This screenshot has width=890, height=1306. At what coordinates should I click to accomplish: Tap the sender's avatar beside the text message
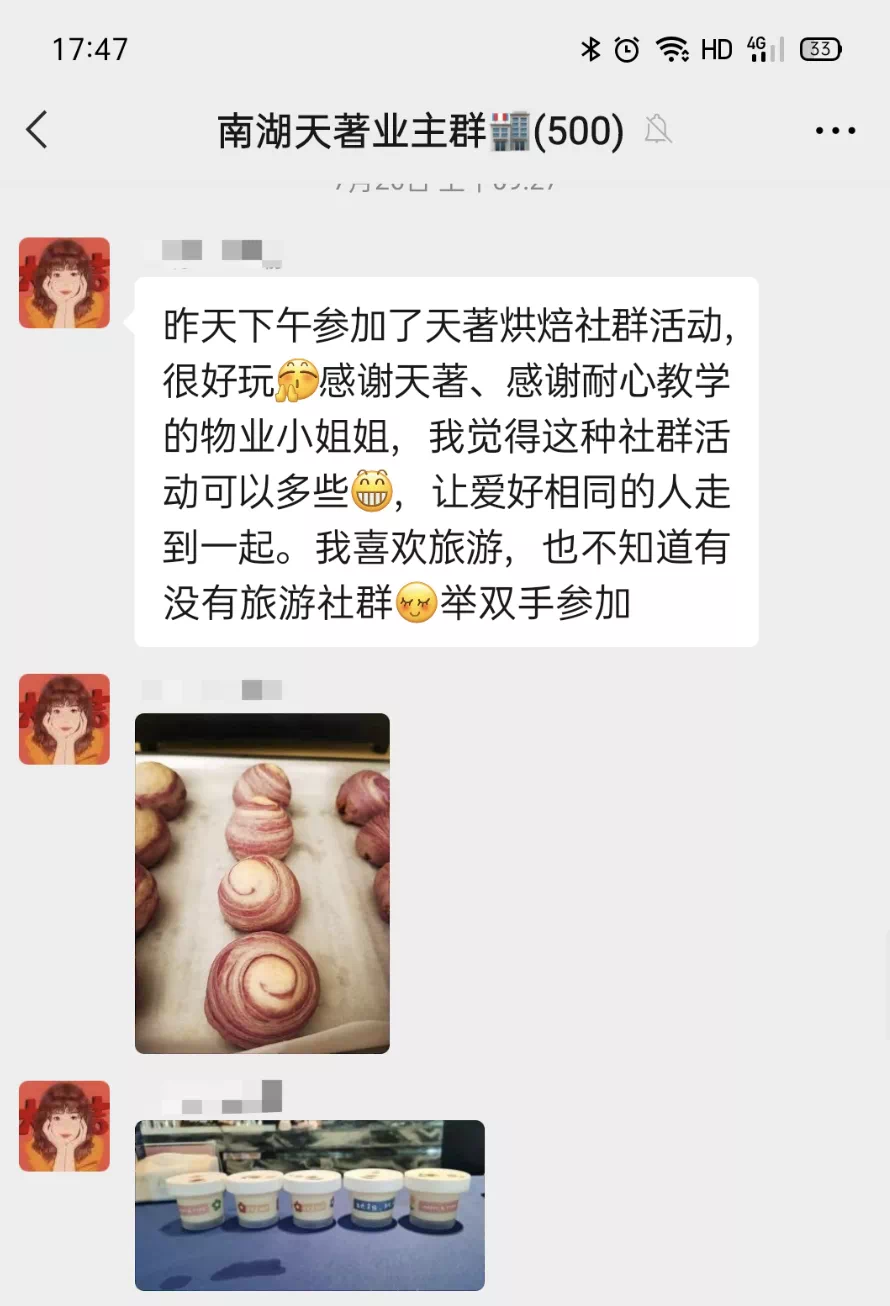[x=64, y=283]
